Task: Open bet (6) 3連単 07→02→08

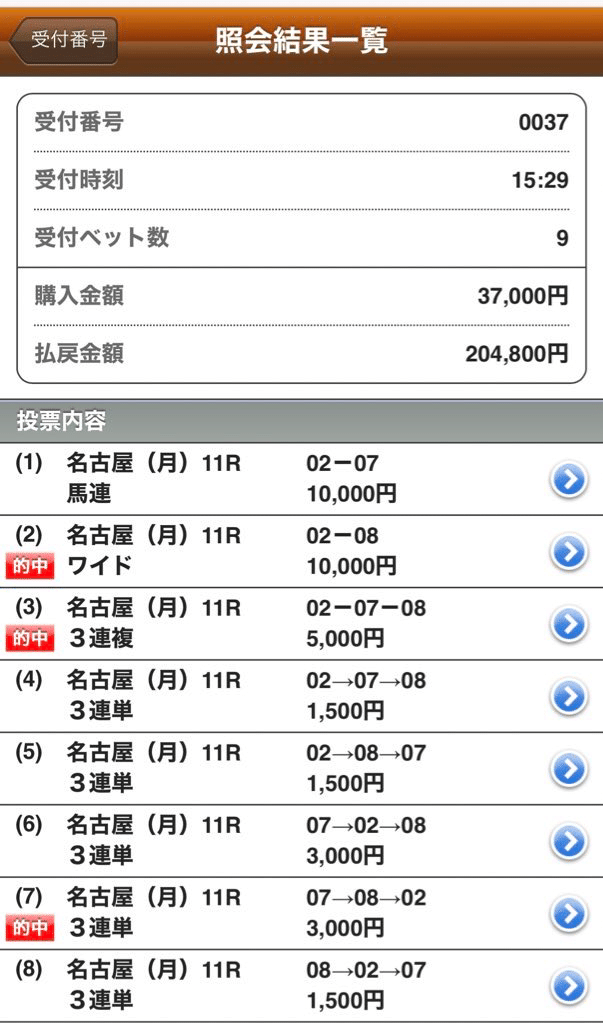Action: click(x=301, y=841)
